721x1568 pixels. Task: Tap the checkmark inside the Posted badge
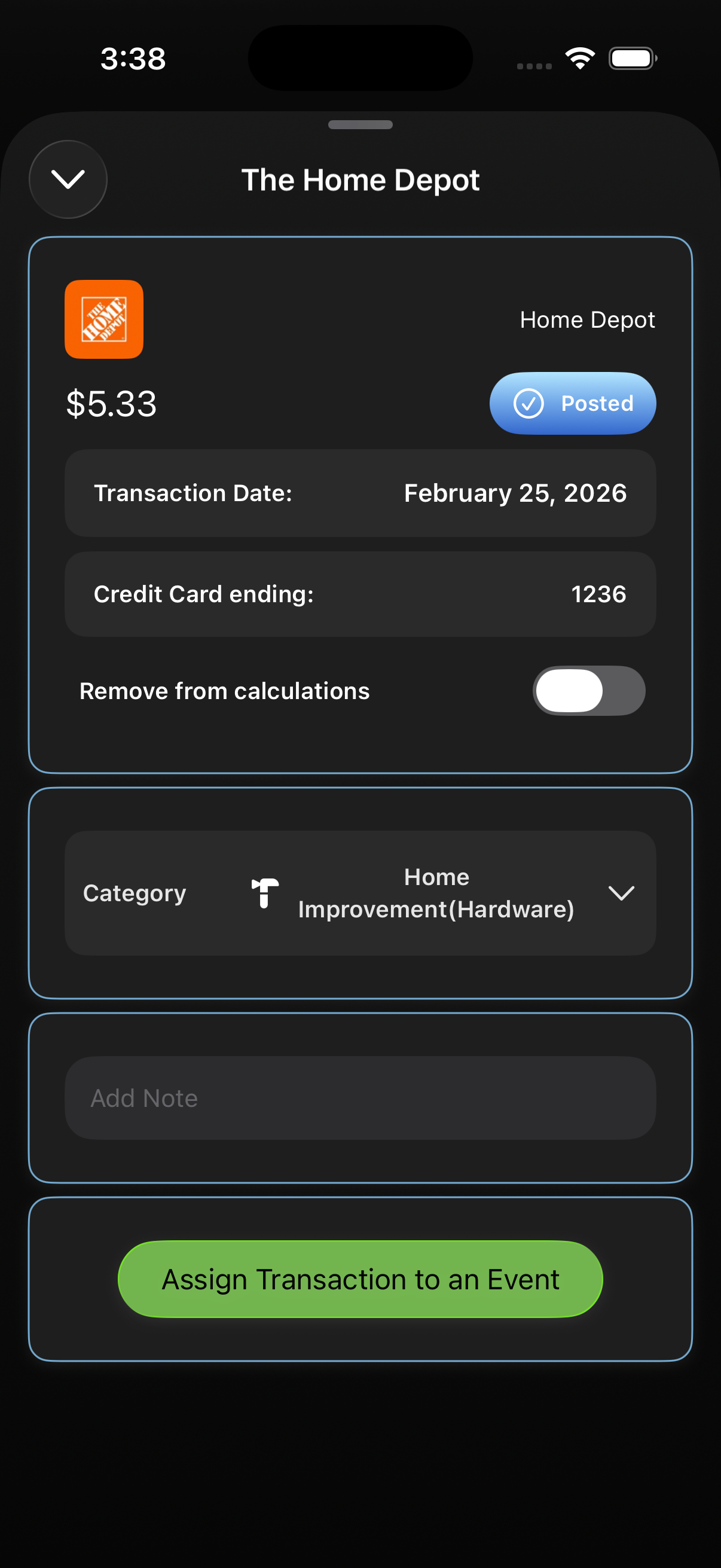(x=528, y=403)
